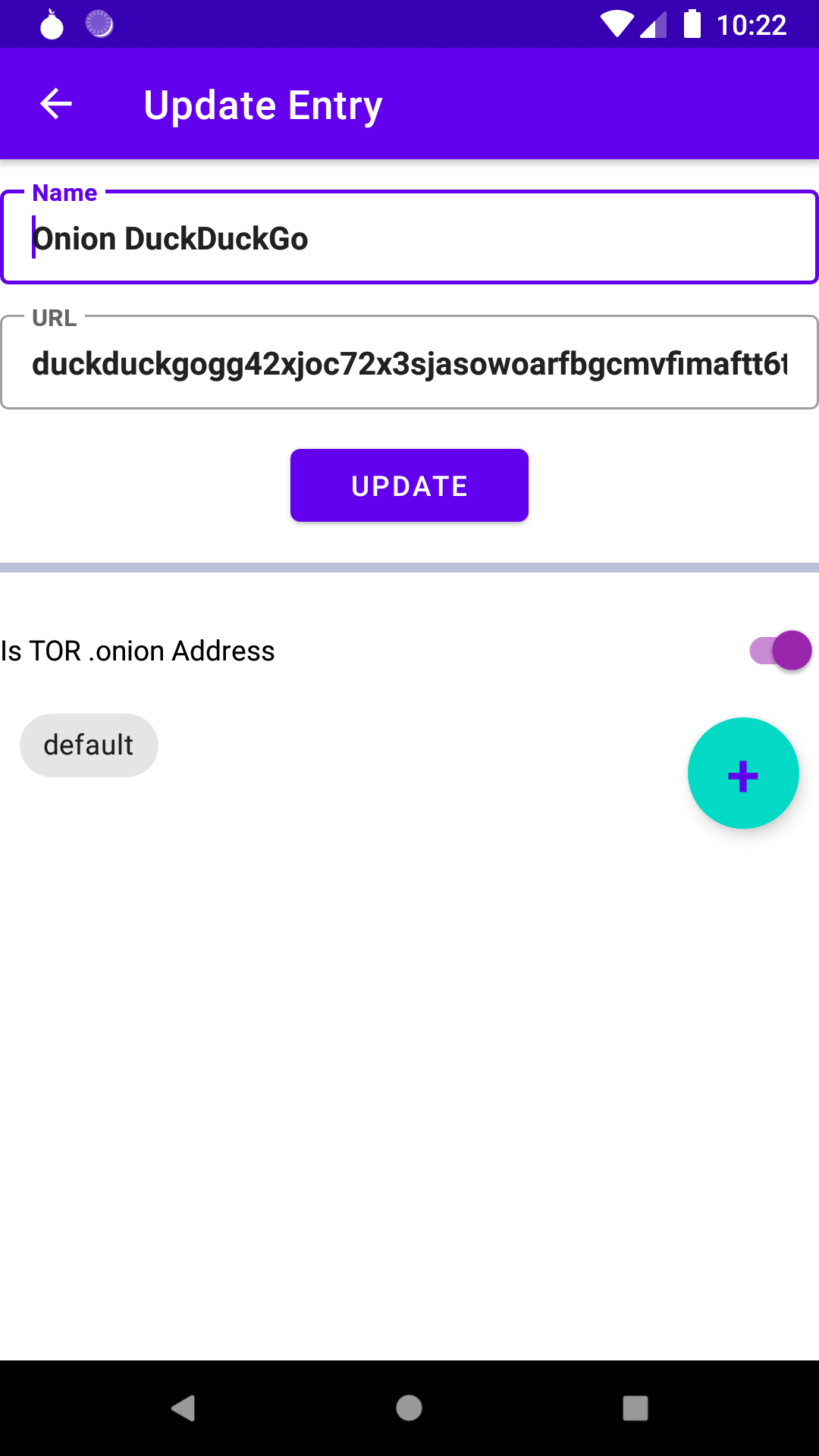
Task: Select the default chip
Action: pos(89,745)
